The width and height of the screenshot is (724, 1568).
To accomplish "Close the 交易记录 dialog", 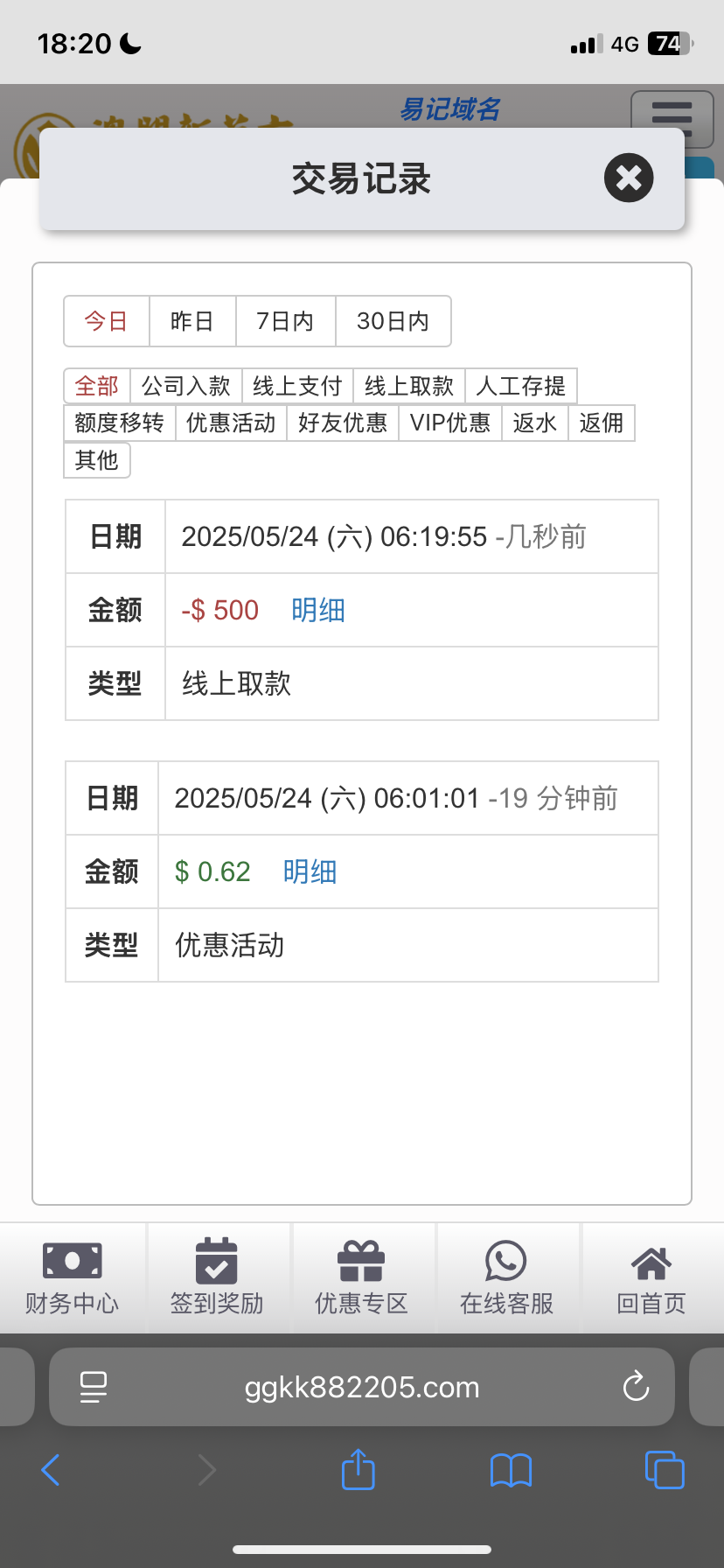I will click(x=629, y=178).
